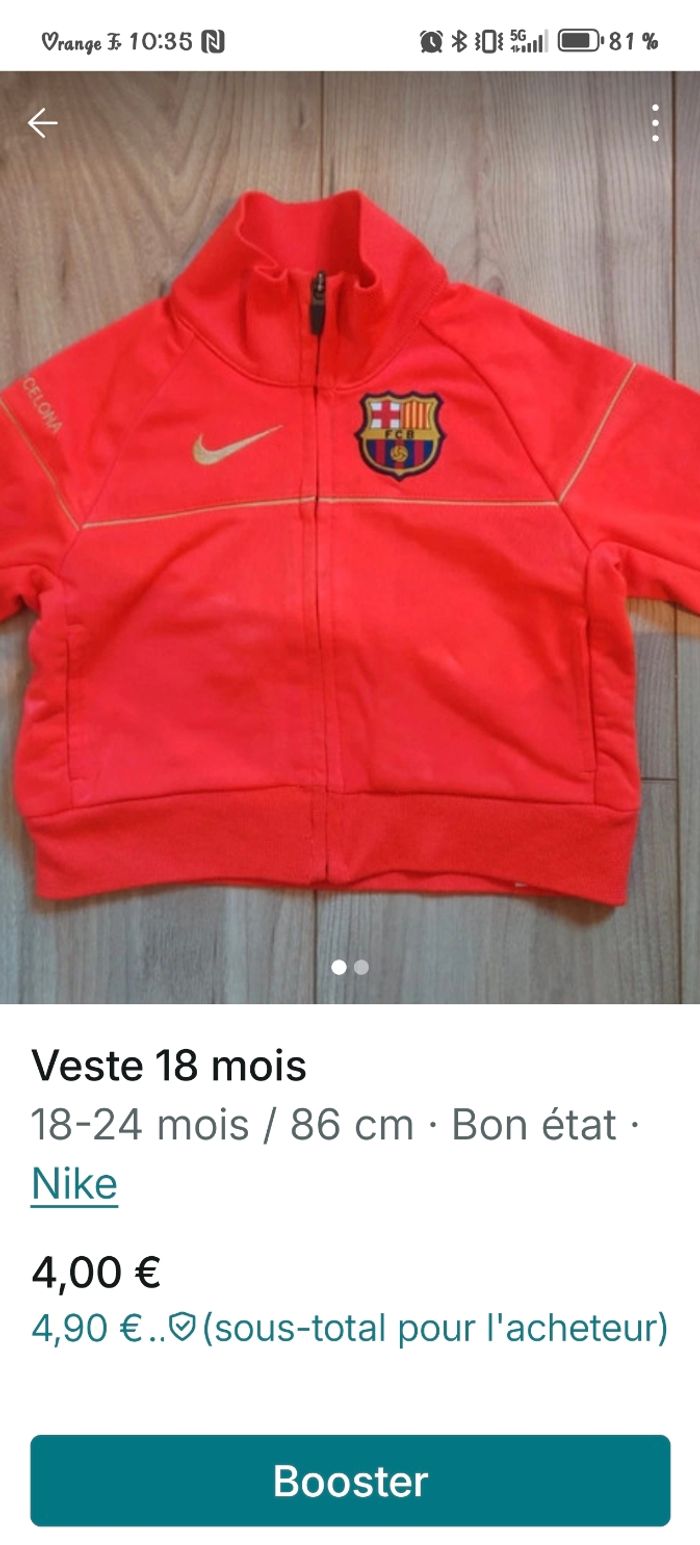Open the three-dot overflow menu
Screen dimensions: 700x1545
[655, 123]
